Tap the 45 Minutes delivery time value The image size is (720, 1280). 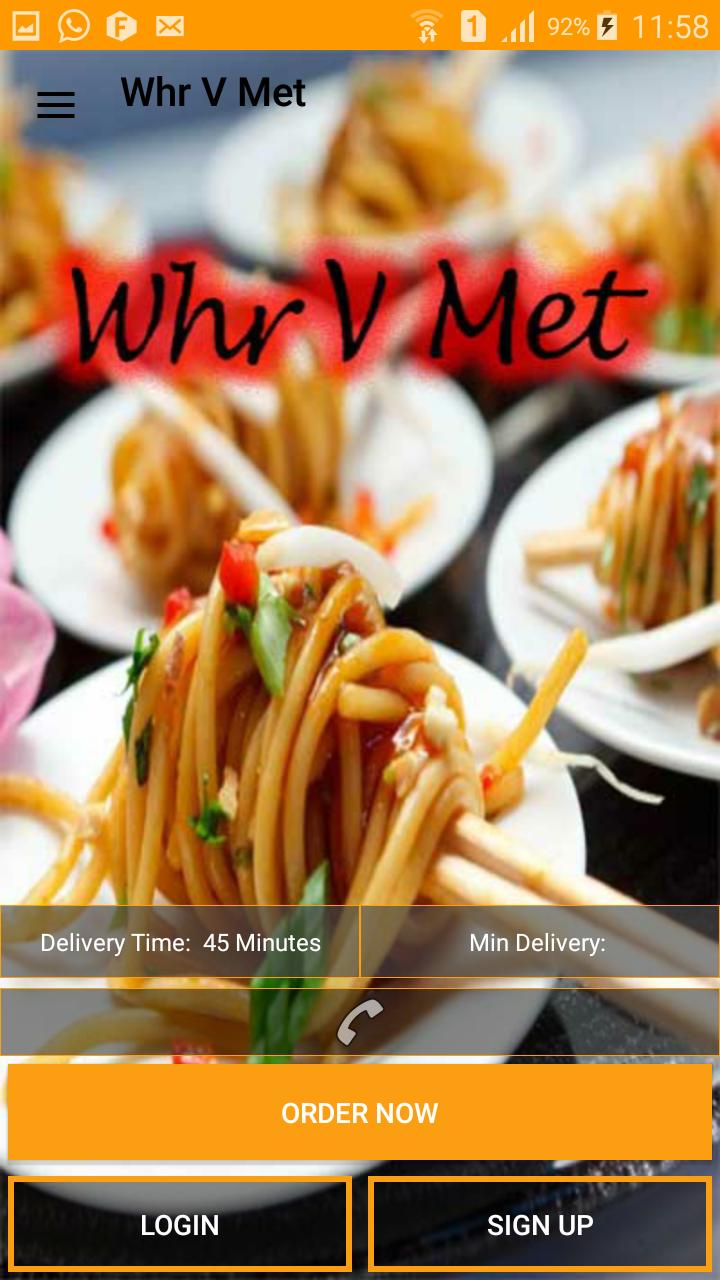pos(261,941)
